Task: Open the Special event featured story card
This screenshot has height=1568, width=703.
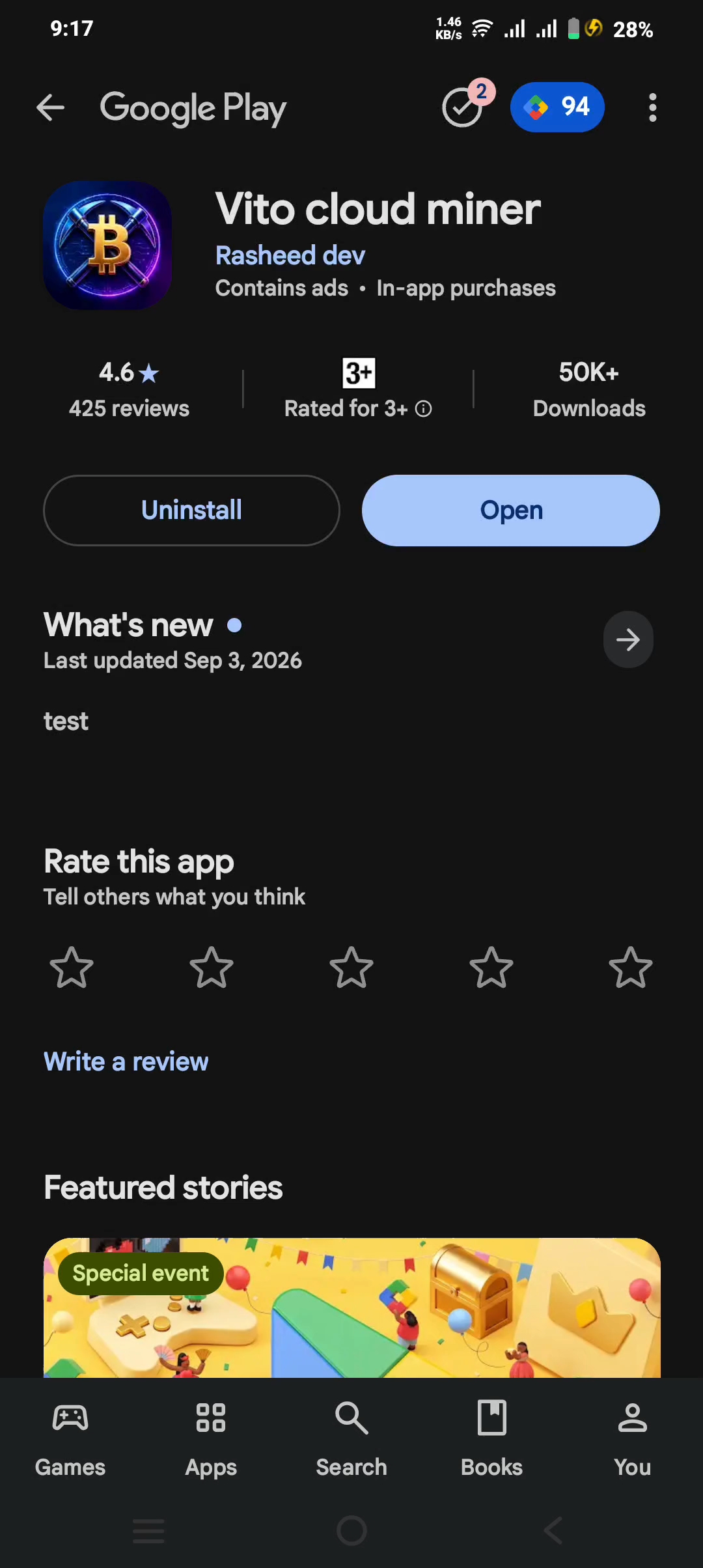Action: click(352, 1308)
